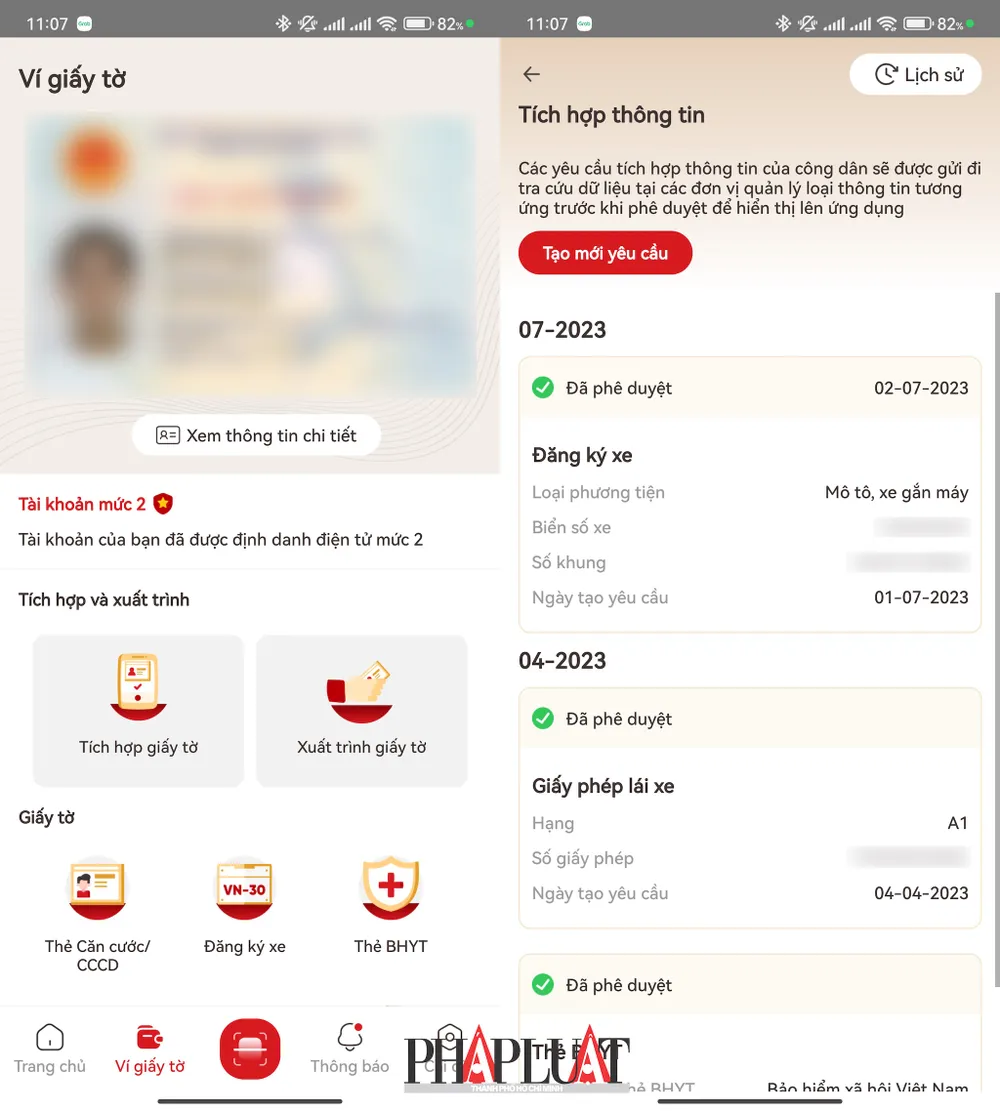Select the VN-30 Đăng ký xe icon
The height and width of the screenshot is (1111, 1000).
coord(243,888)
